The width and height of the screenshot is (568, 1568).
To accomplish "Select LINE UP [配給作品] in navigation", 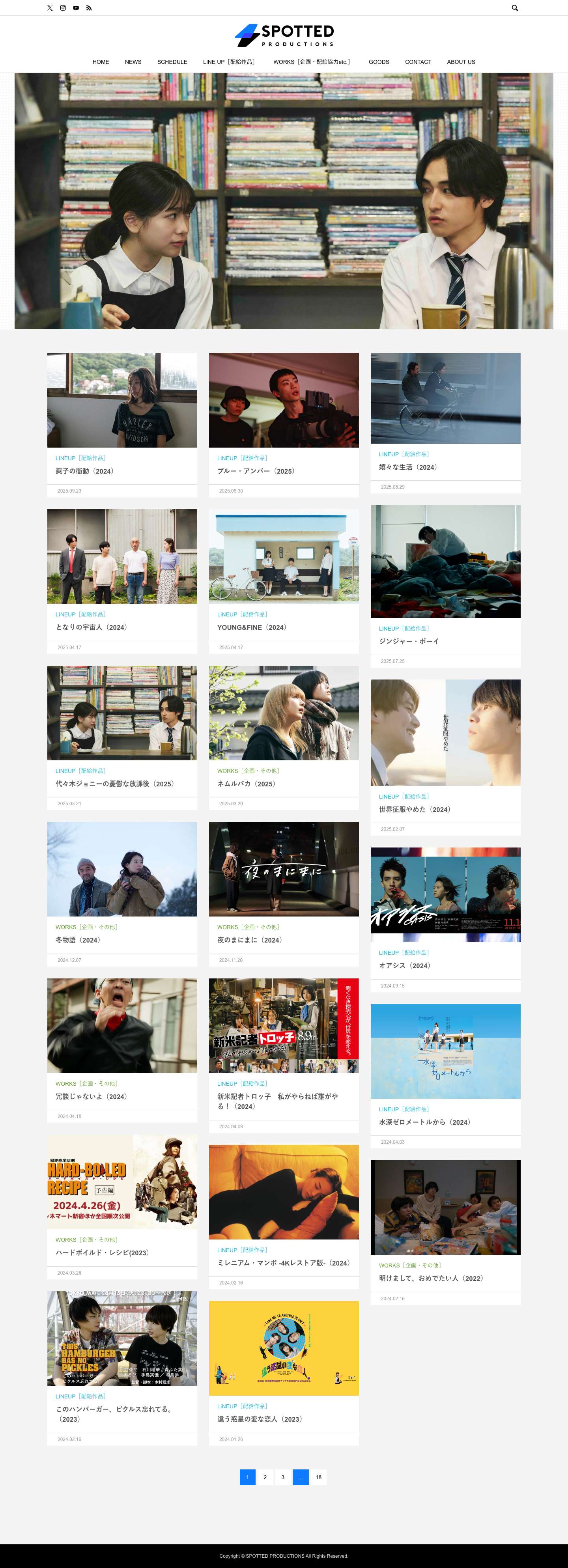I will point(230,62).
